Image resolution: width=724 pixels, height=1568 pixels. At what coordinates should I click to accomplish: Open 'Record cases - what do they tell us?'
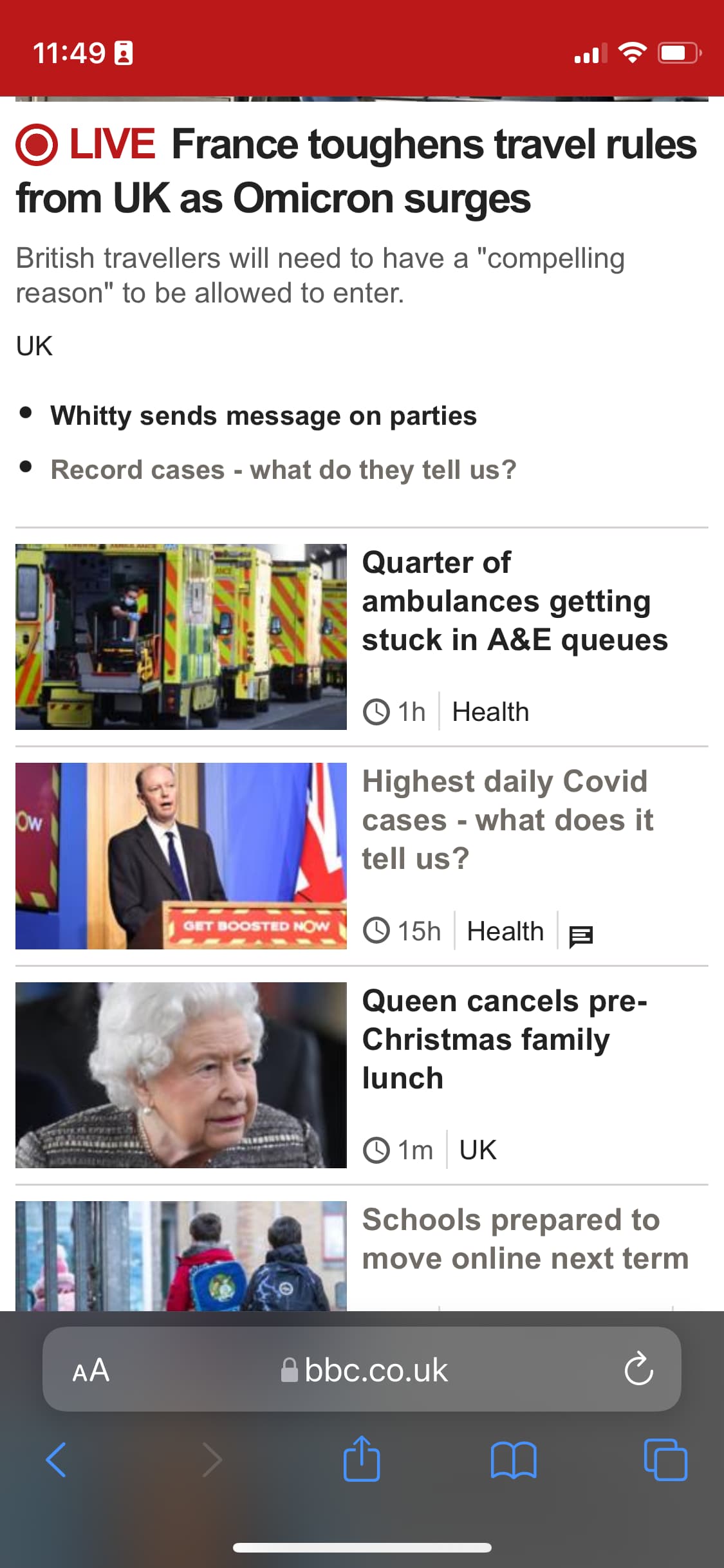283,470
